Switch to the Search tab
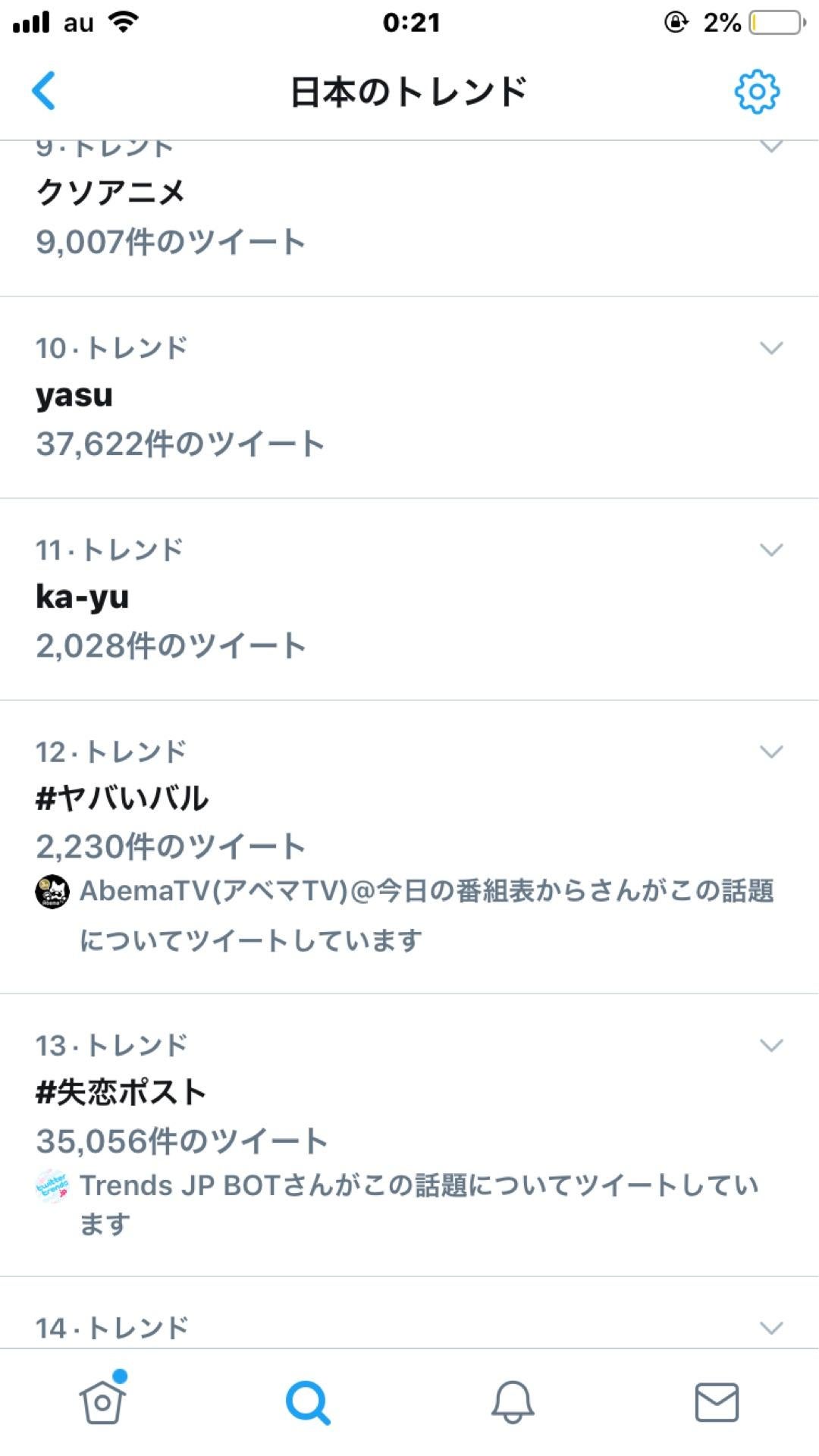Screen dimensions: 819x1456 click(x=307, y=1401)
